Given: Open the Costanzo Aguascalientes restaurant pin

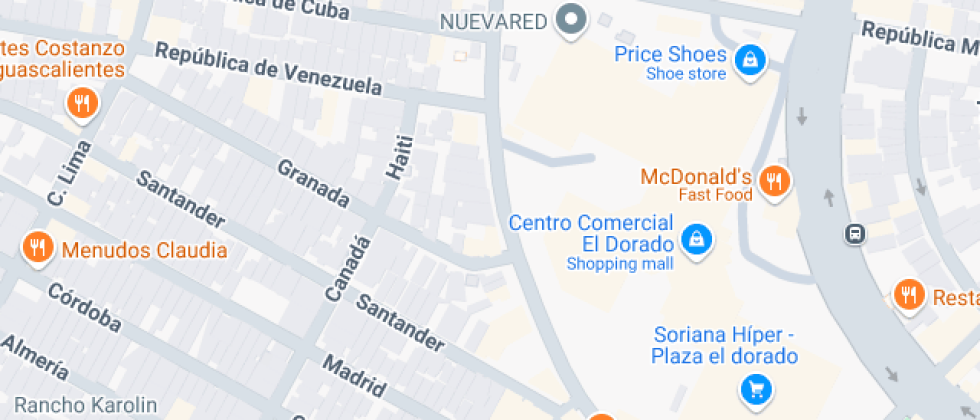Looking at the screenshot, I should [82, 102].
